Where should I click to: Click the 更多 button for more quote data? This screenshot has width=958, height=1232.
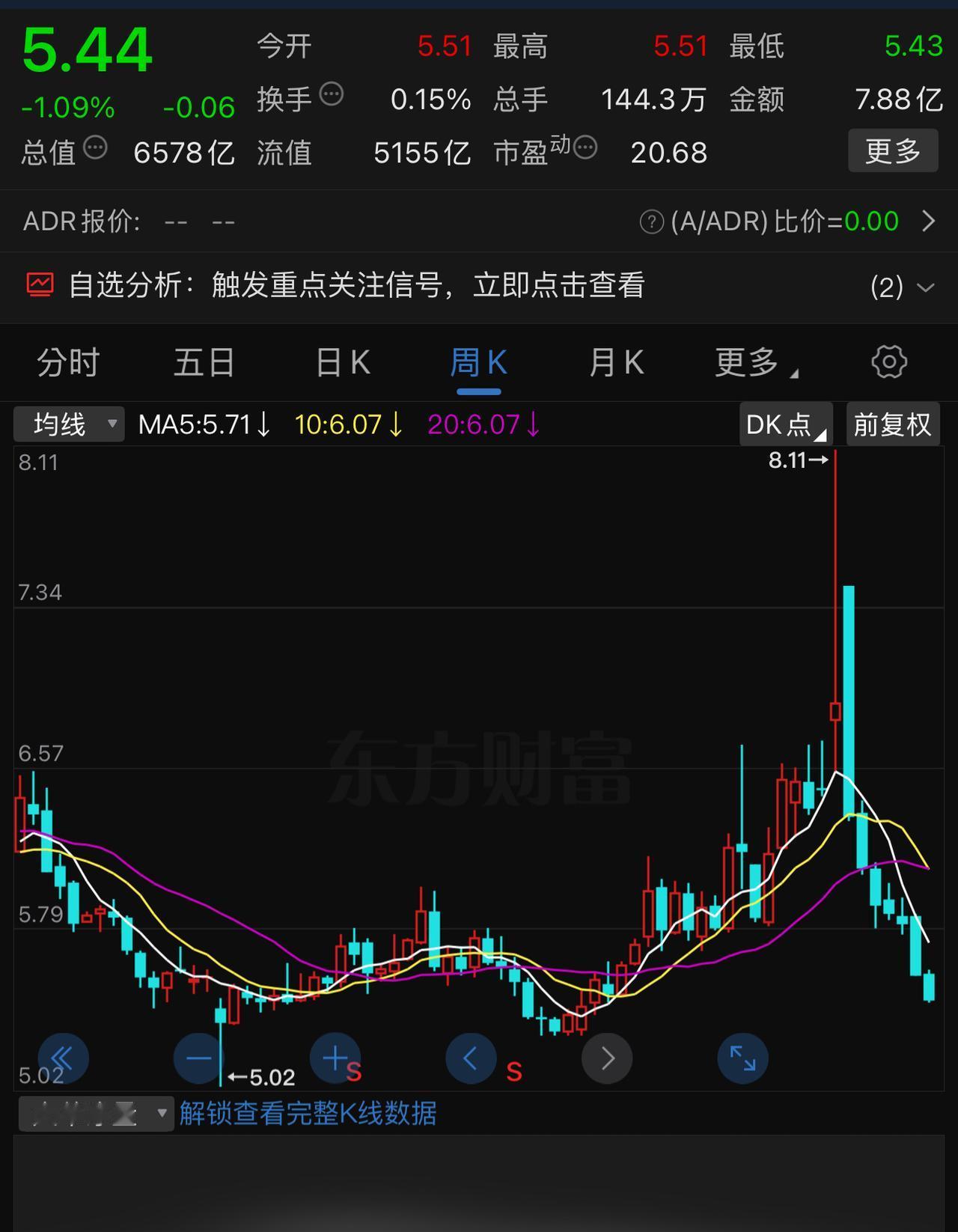tap(892, 150)
